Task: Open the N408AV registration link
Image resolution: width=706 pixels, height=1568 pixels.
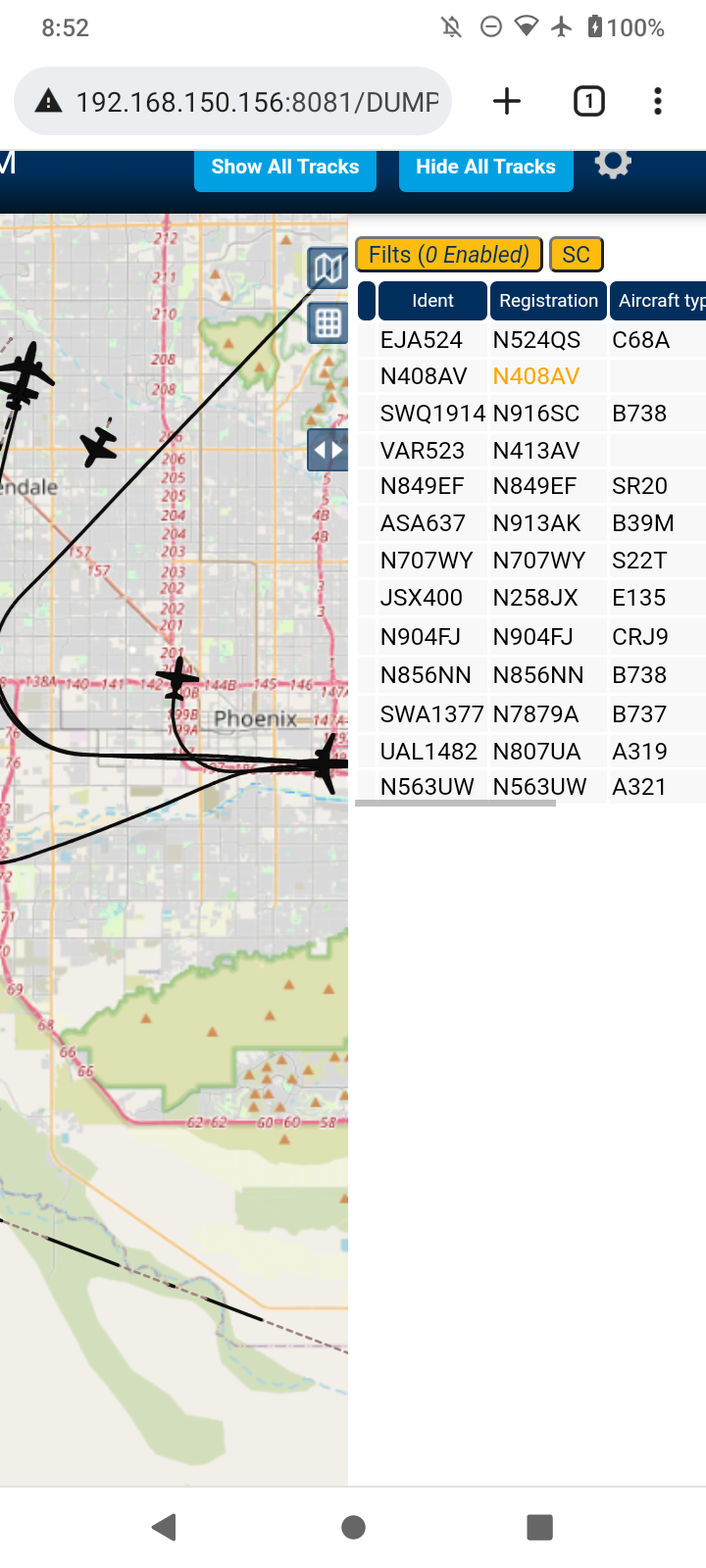Action: point(536,376)
